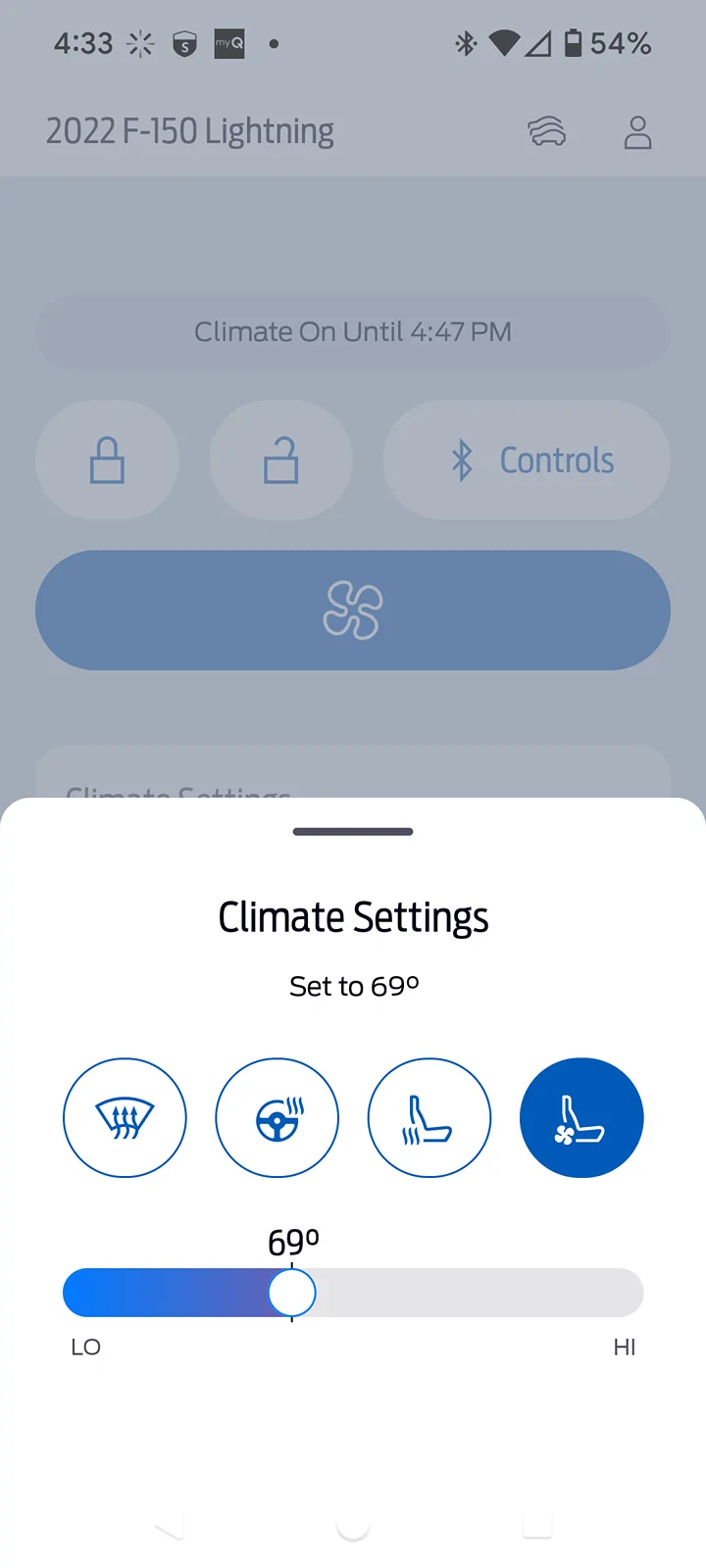The height and width of the screenshot is (1568, 706).
Task: Unlock the vehicle doors
Action: pos(281,460)
